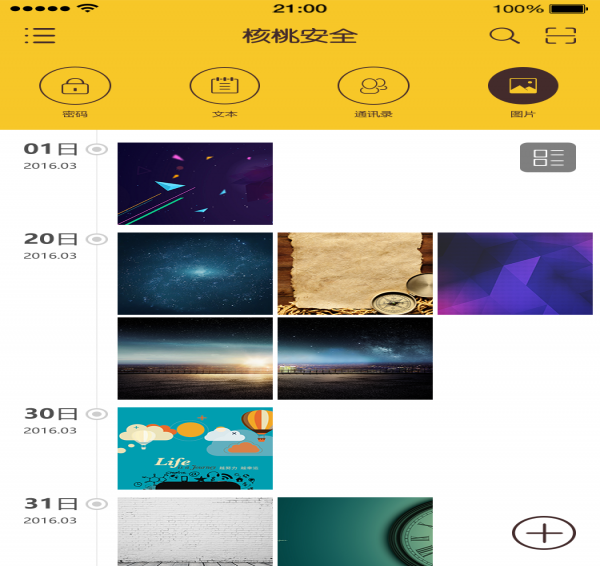Screen dimensions: 600x566
Task: Open the night sky over road image
Action: (355, 358)
